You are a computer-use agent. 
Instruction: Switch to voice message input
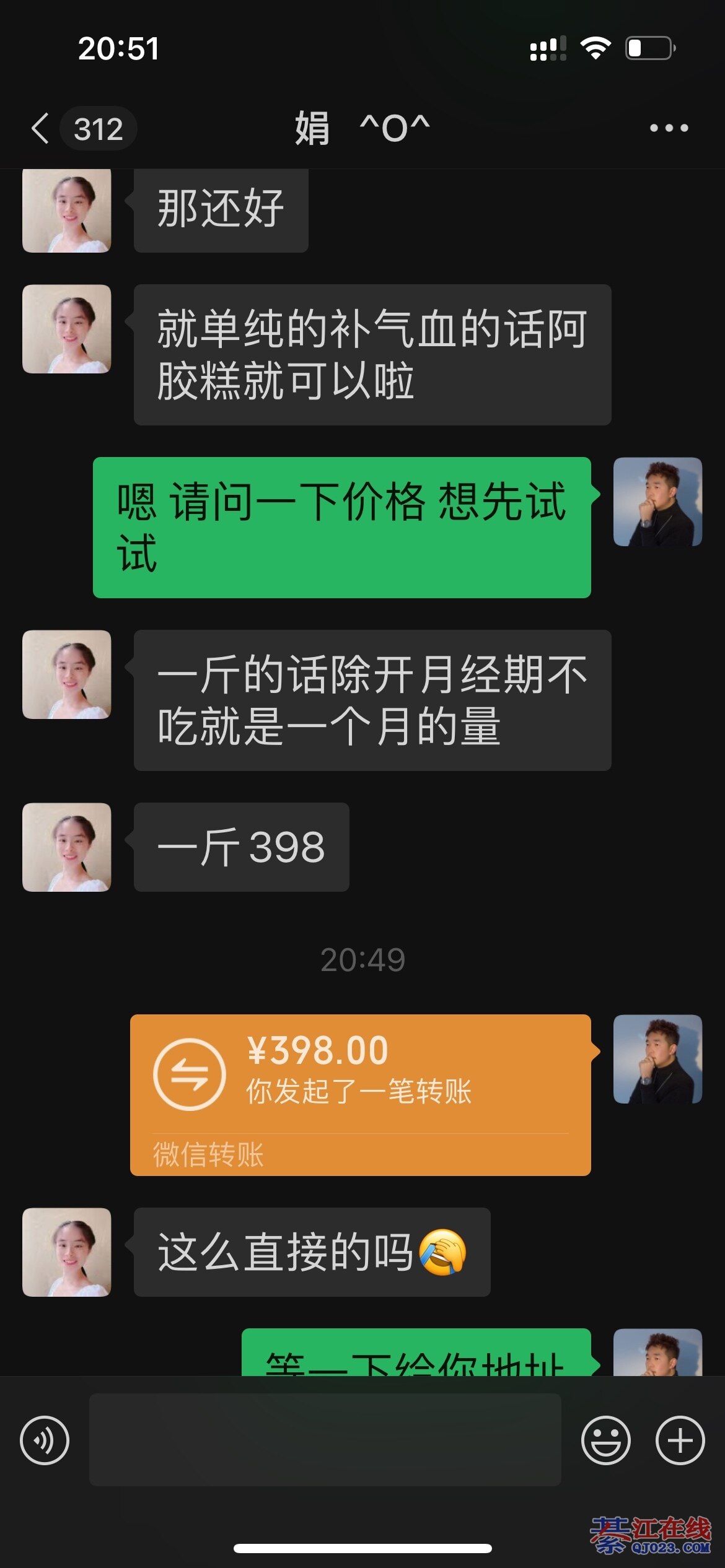pyautogui.click(x=45, y=1440)
